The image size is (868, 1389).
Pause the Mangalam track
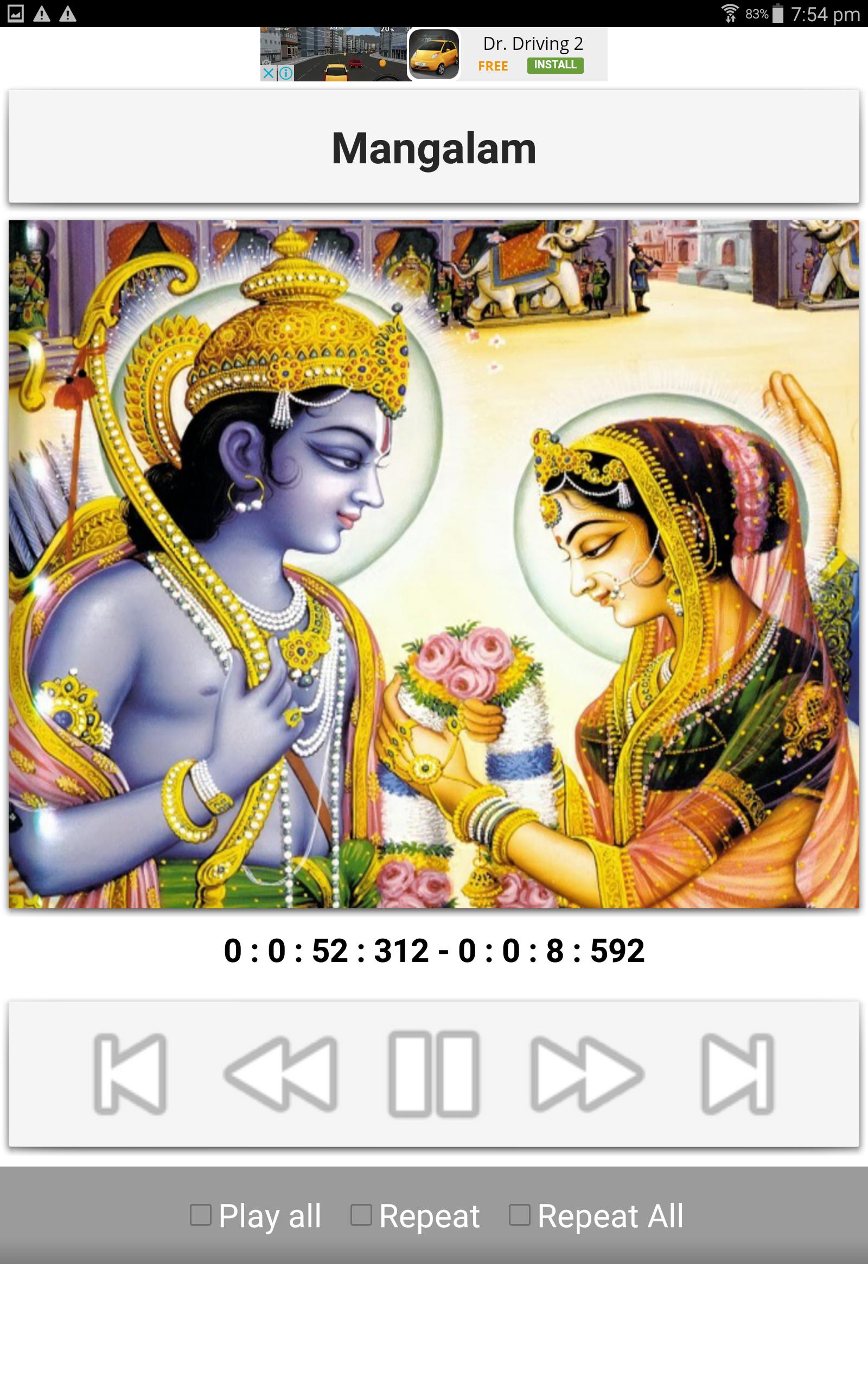point(433,1073)
